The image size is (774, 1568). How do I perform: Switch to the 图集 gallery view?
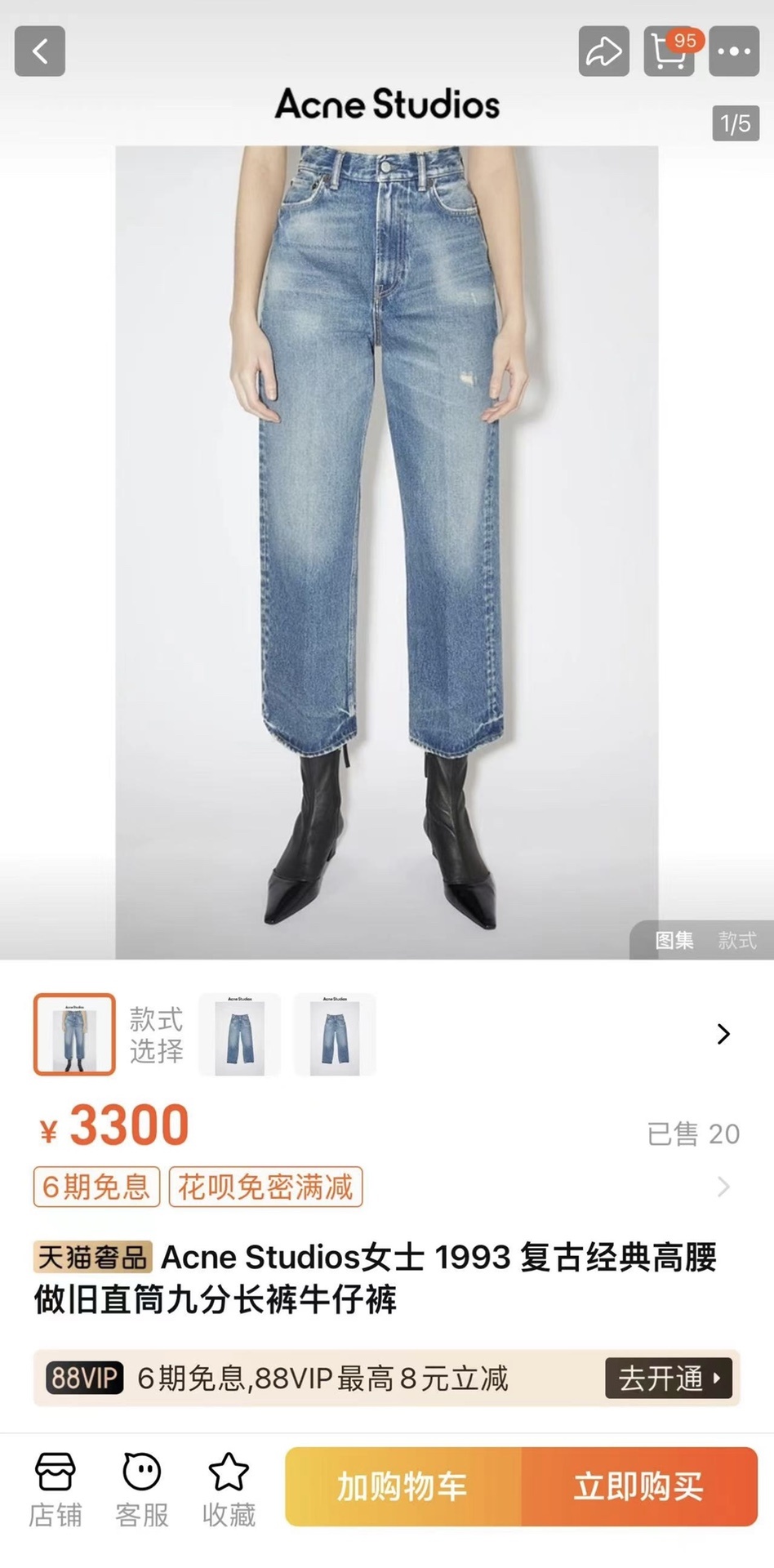[x=674, y=940]
